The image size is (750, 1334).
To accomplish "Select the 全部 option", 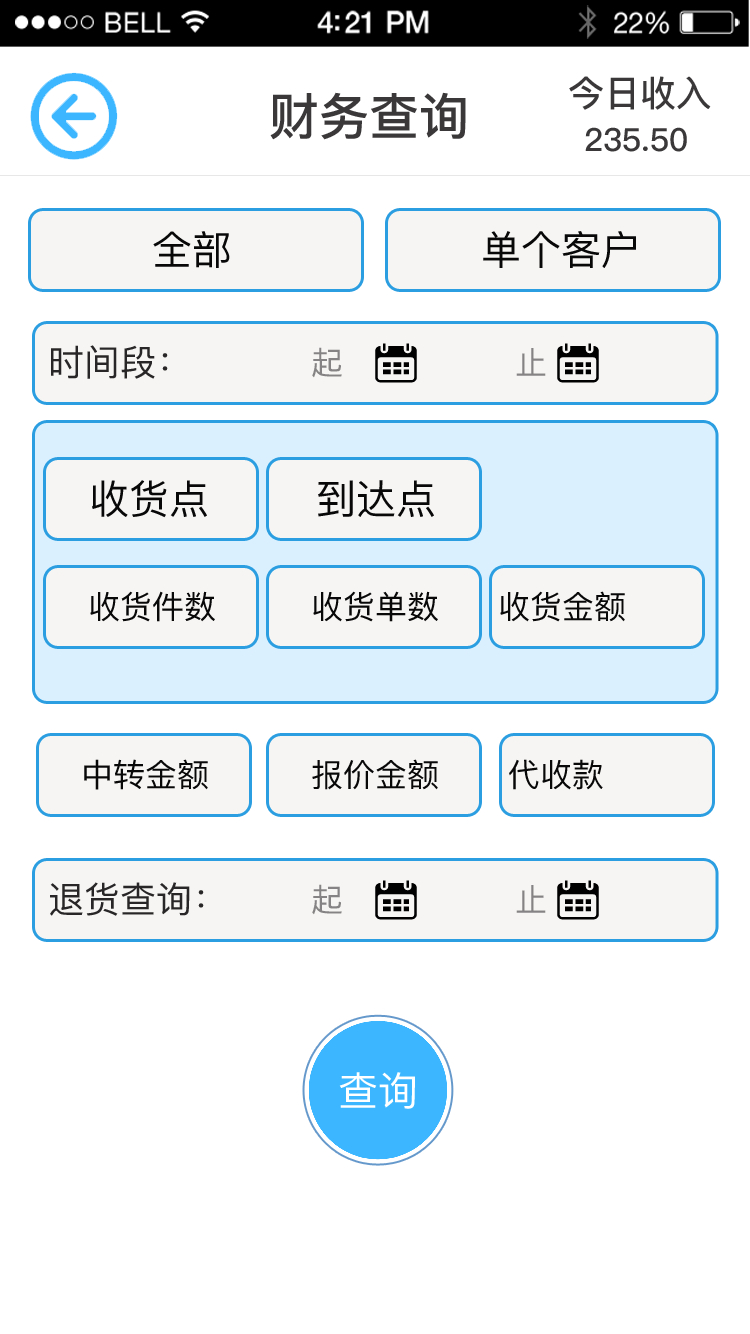I will tap(195, 250).
